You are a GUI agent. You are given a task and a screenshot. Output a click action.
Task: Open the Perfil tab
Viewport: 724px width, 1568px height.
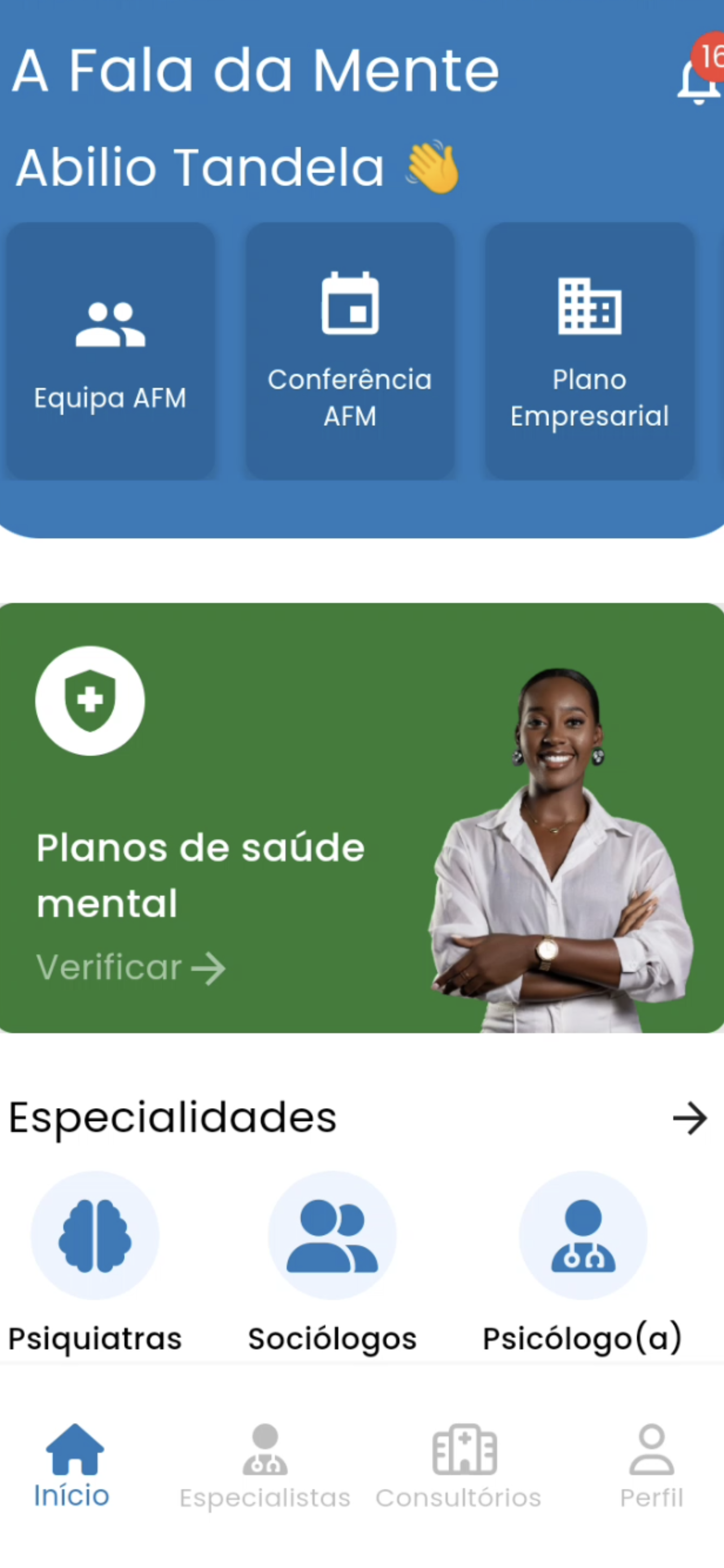click(651, 1467)
